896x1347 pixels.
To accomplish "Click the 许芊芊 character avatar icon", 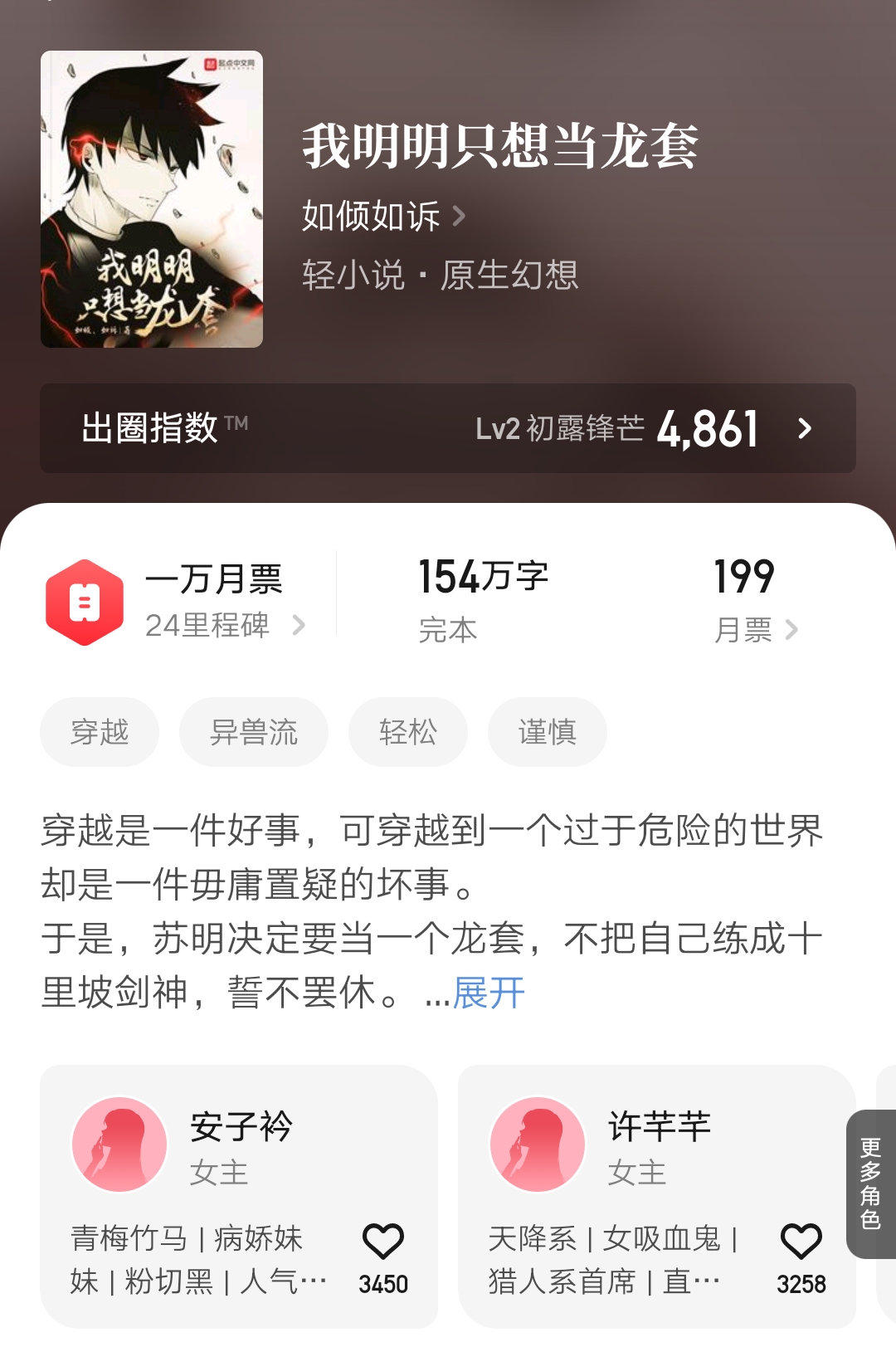I will point(537,1143).
